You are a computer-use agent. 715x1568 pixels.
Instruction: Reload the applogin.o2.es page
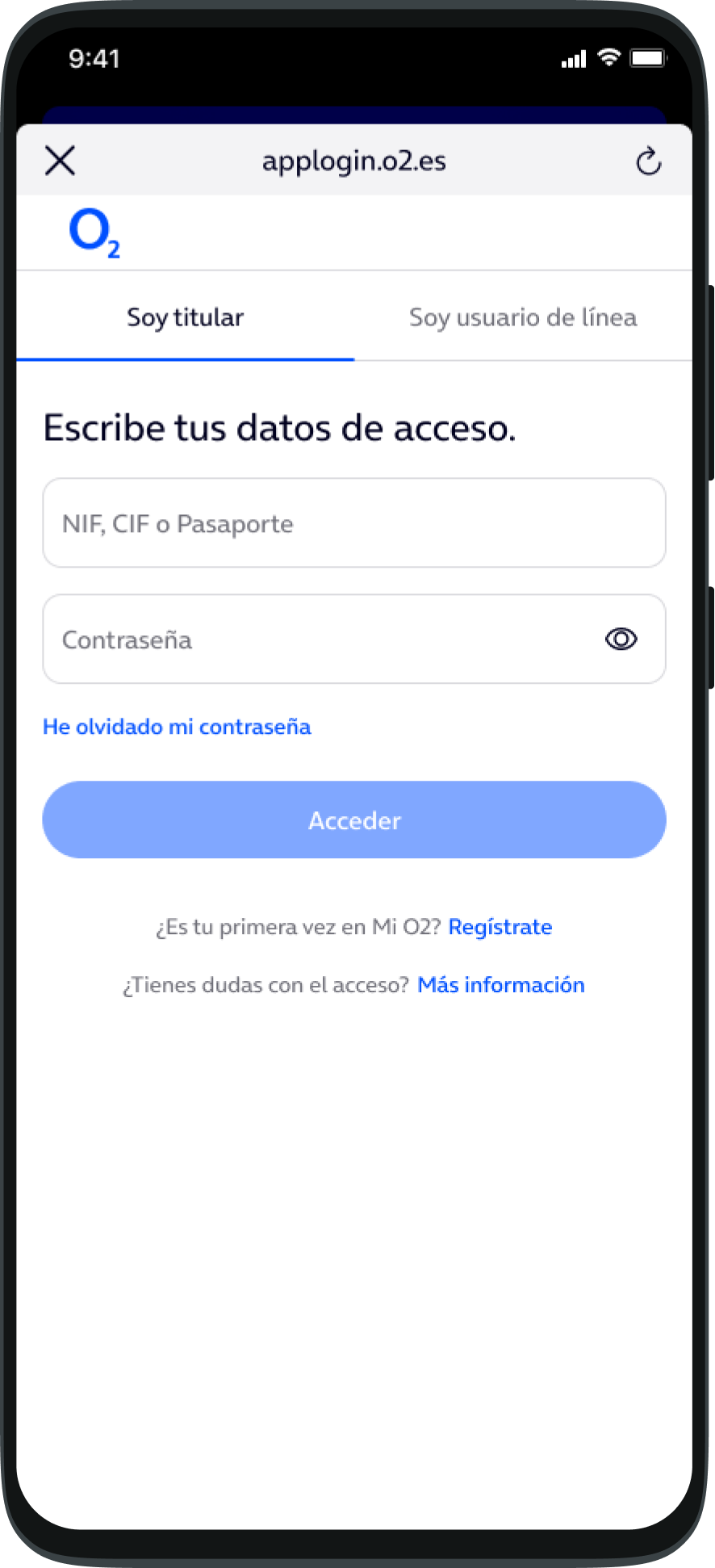(x=649, y=161)
